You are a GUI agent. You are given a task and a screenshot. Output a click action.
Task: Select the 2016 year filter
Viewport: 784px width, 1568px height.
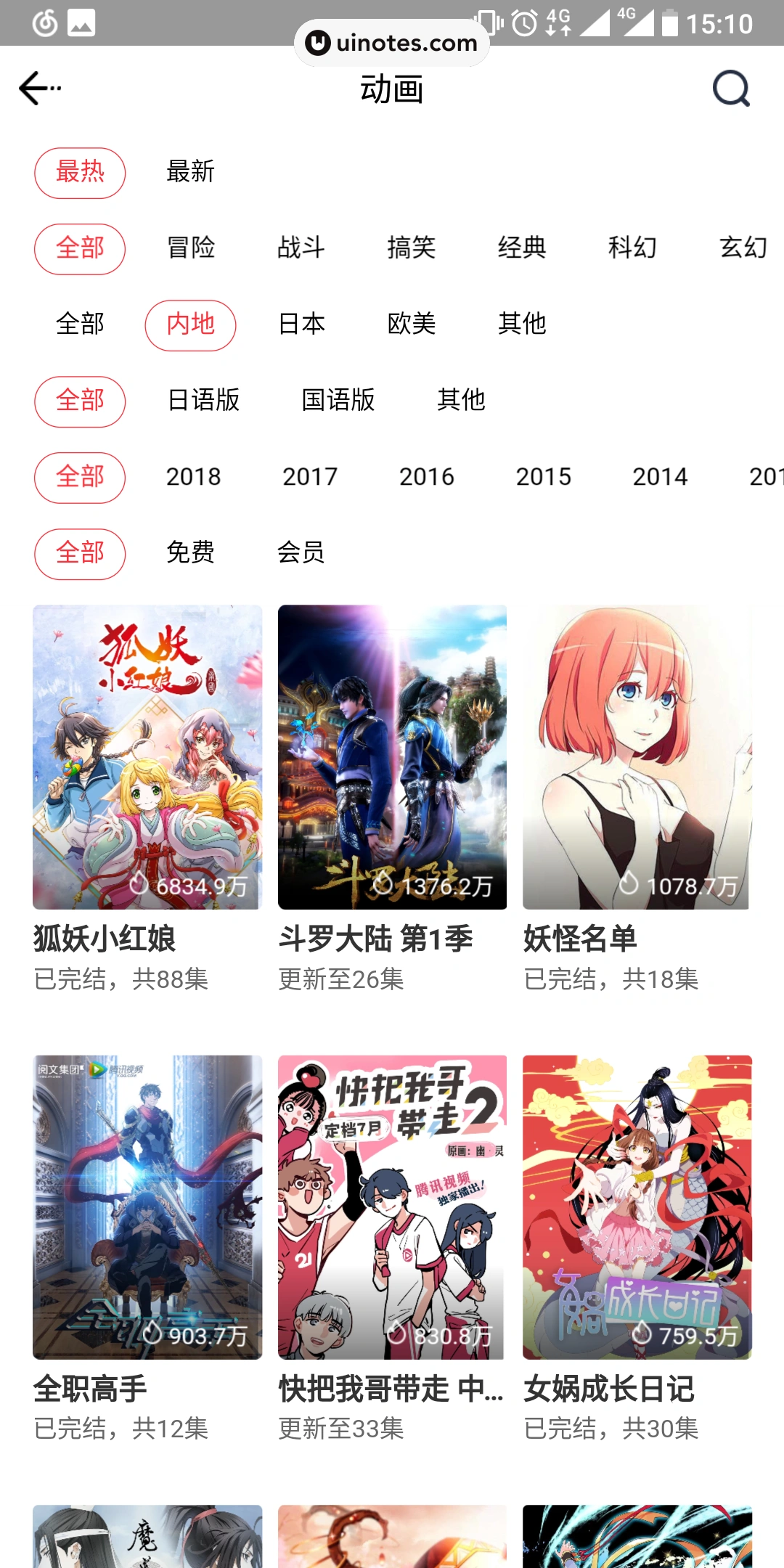[427, 477]
